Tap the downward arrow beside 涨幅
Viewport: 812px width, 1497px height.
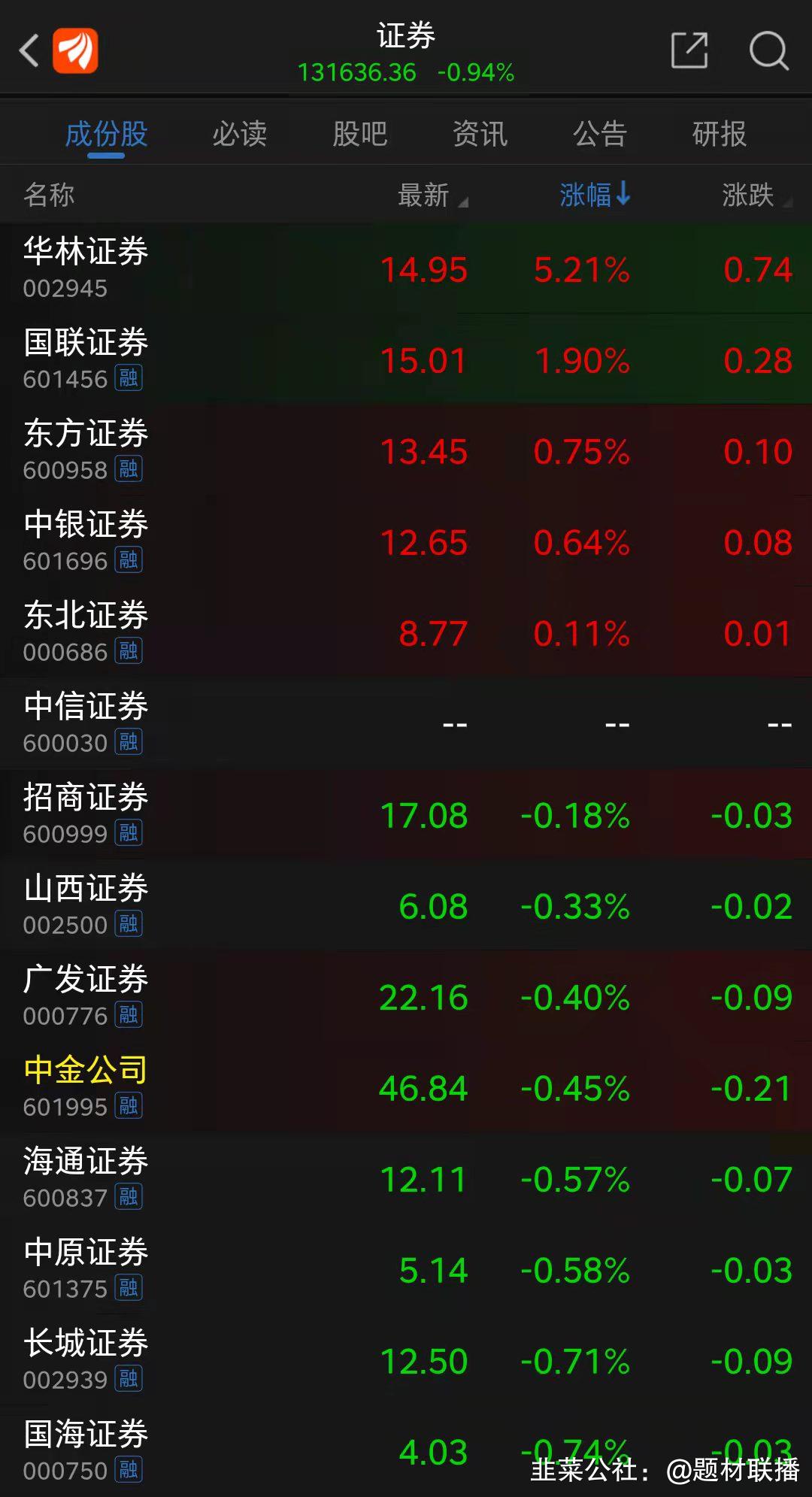(x=625, y=192)
